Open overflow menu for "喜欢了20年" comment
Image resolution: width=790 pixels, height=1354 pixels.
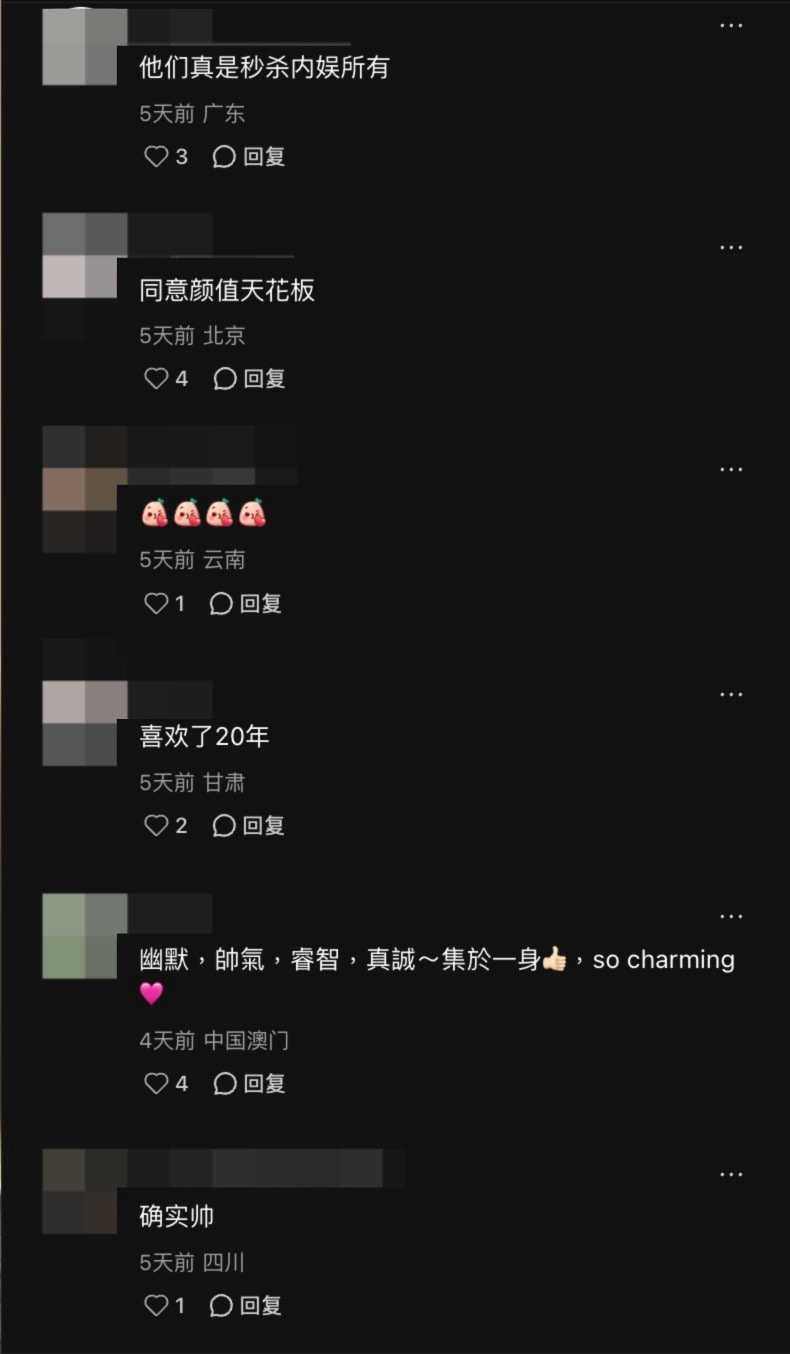(x=731, y=694)
